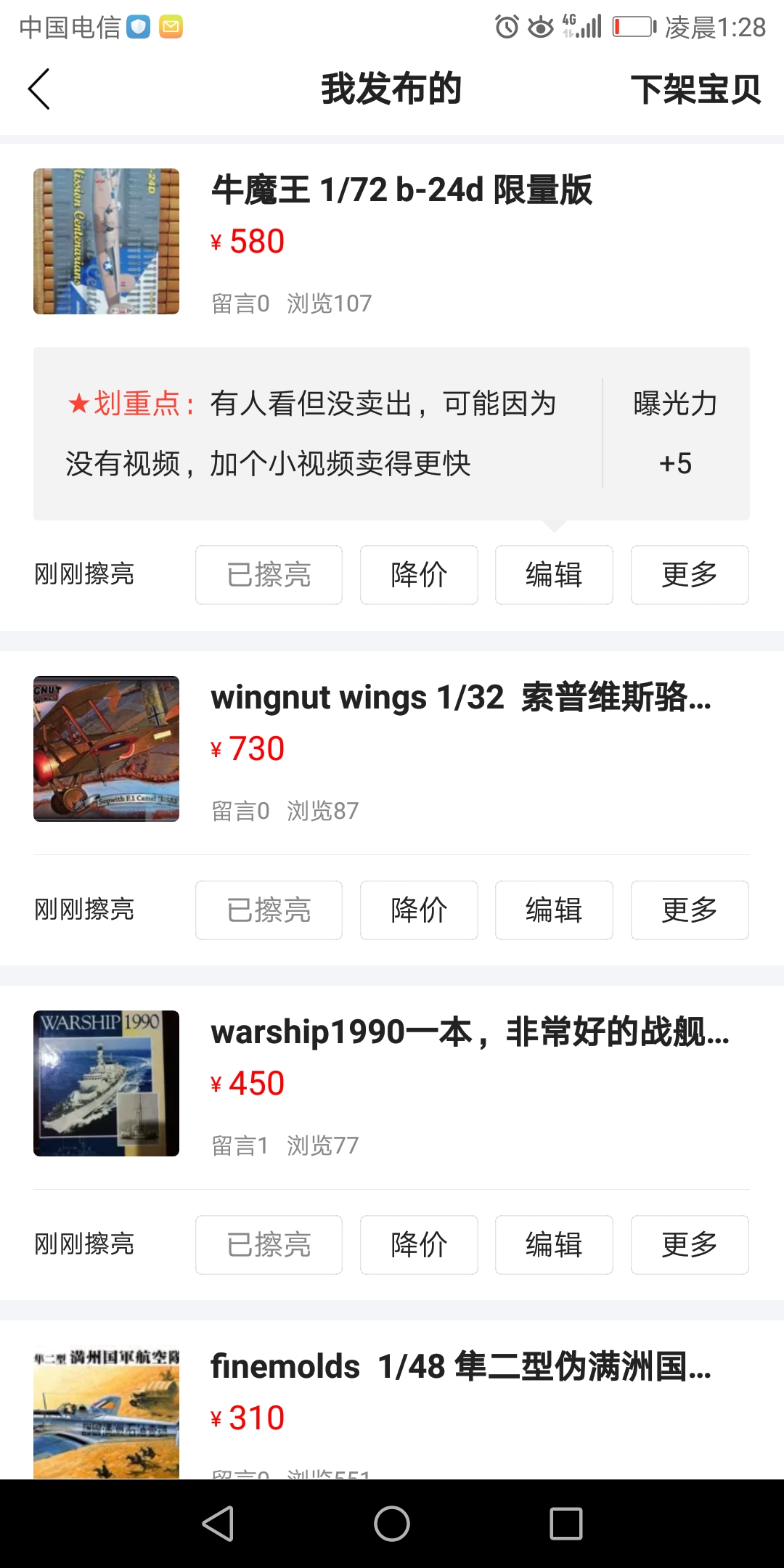Select 降价 for the warship1990 item
Image resolution: width=784 pixels, height=1568 pixels.
[x=419, y=1245]
